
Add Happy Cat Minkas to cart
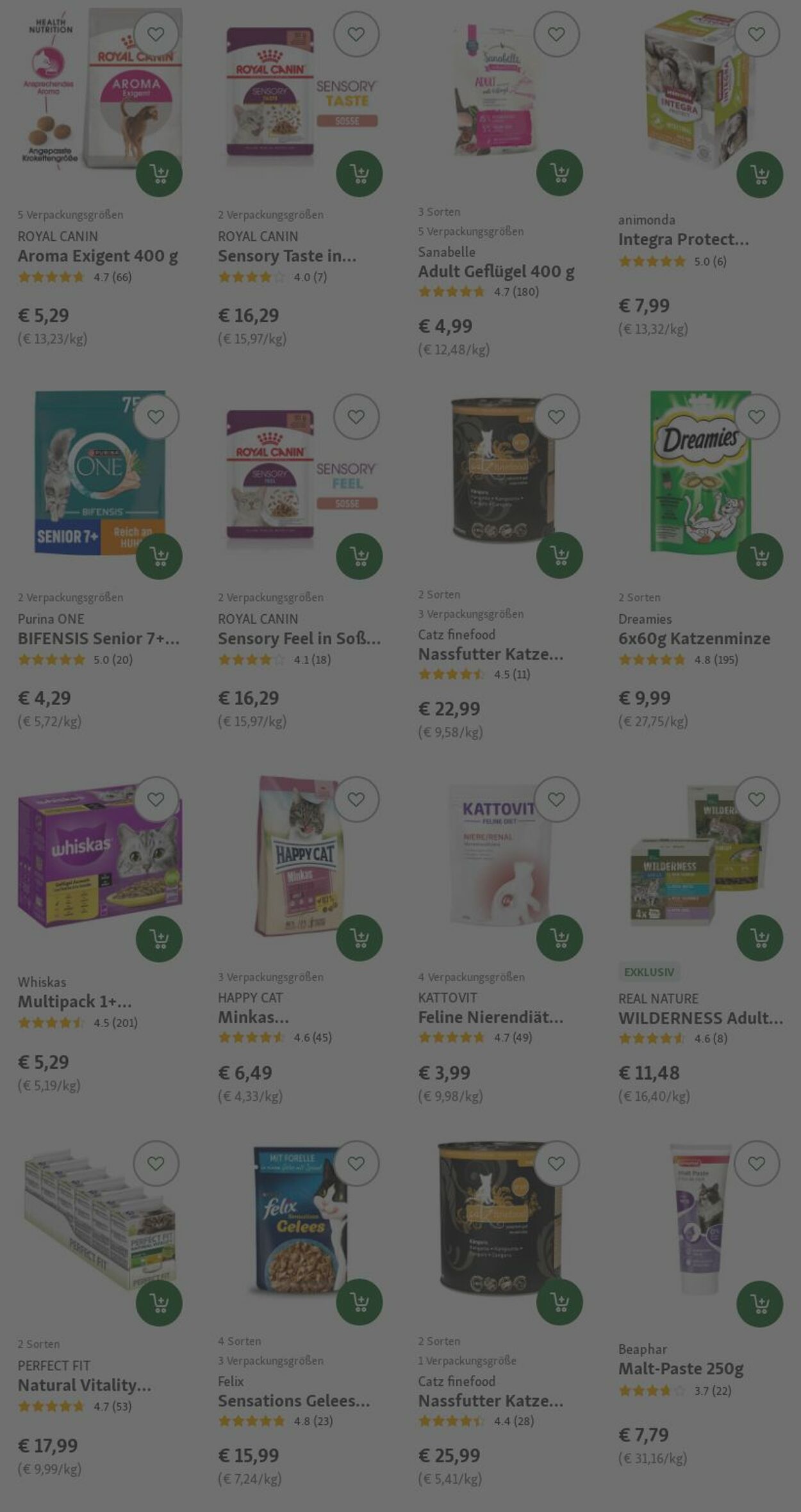(x=359, y=938)
